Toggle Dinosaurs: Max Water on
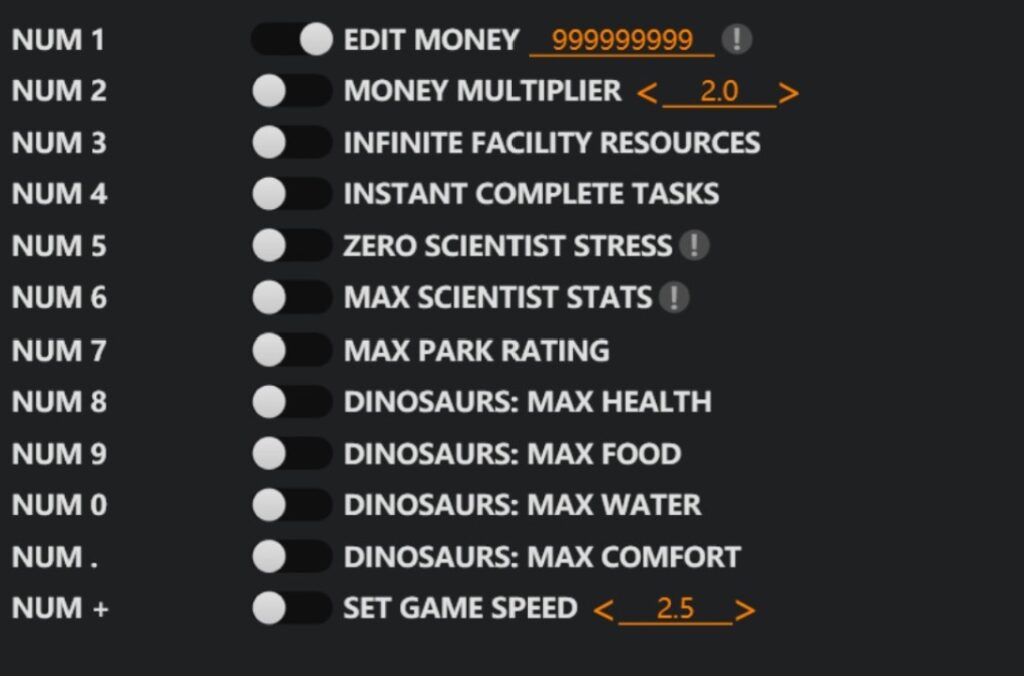The image size is (1024, 676). 291,505
